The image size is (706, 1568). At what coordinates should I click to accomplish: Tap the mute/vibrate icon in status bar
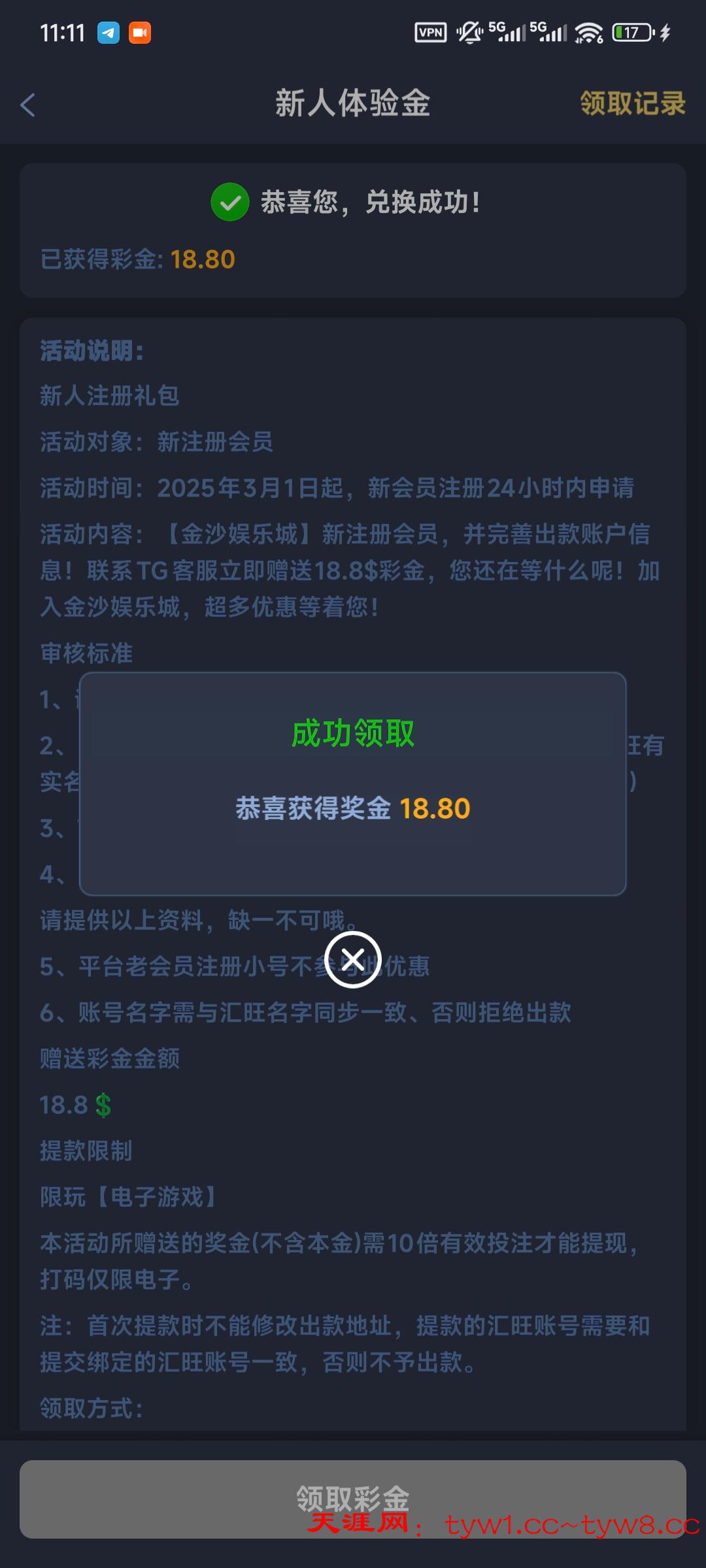pyautogui.click(x=469, y=31)
